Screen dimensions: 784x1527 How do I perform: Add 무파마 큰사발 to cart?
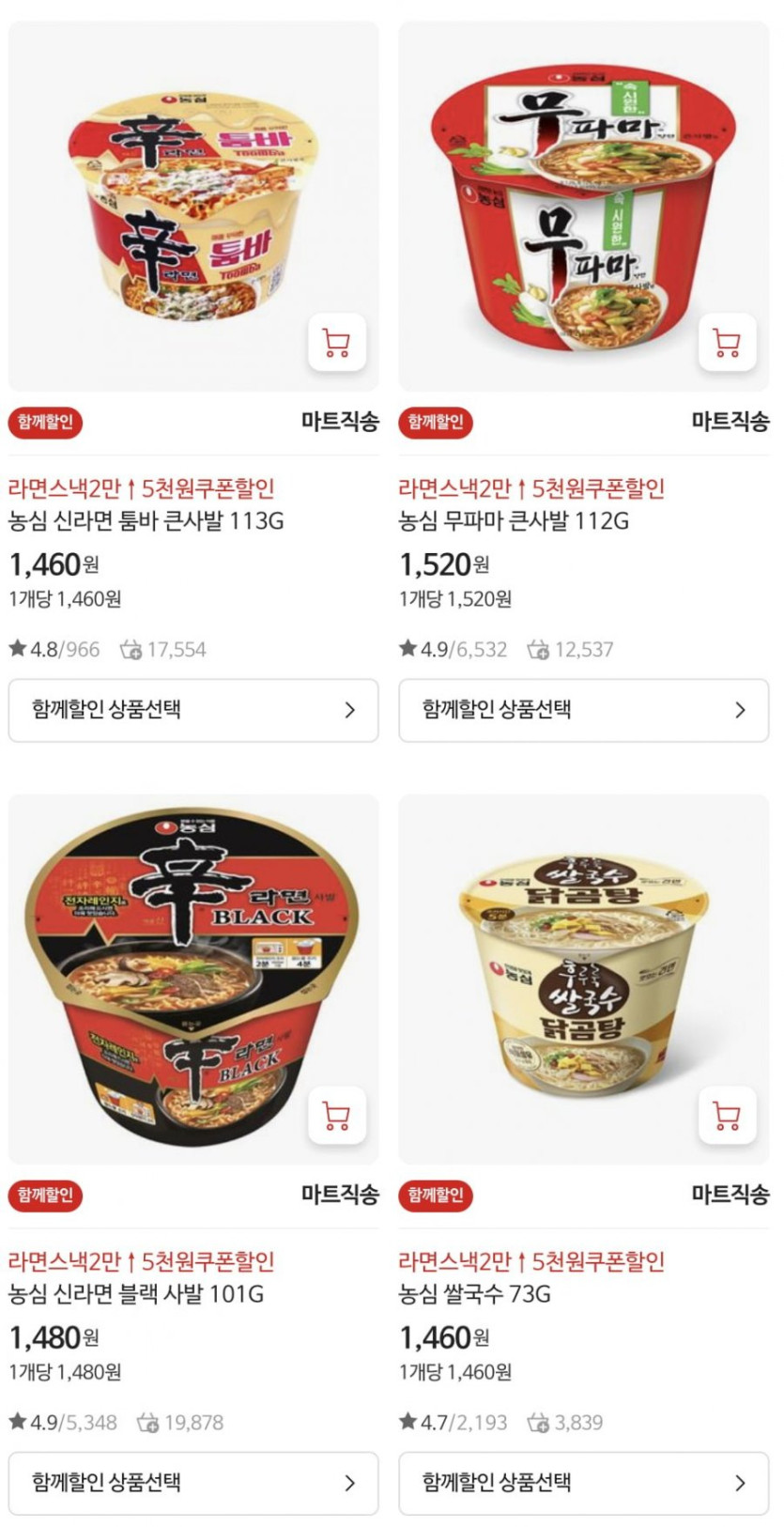tap(727, 343)
